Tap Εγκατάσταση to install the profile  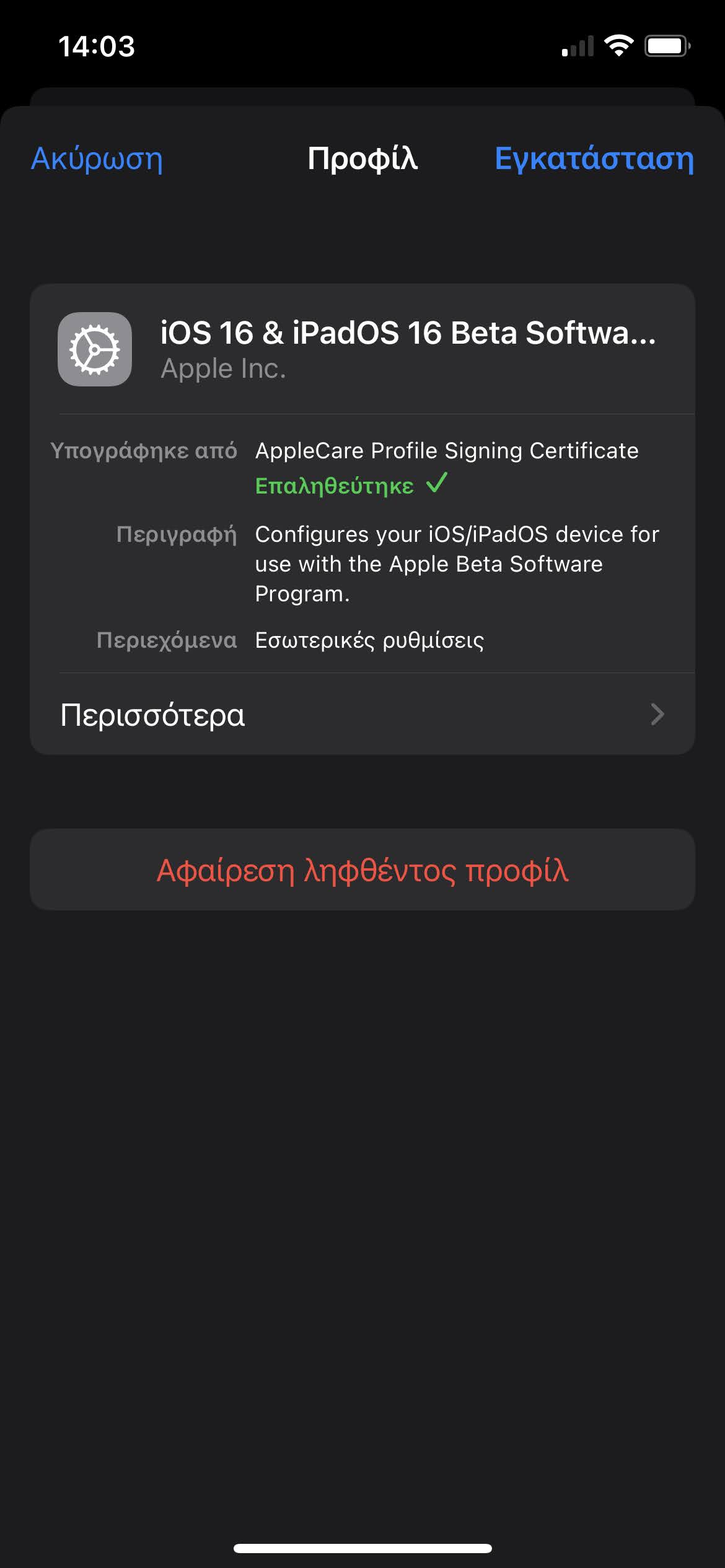(594, 159)
